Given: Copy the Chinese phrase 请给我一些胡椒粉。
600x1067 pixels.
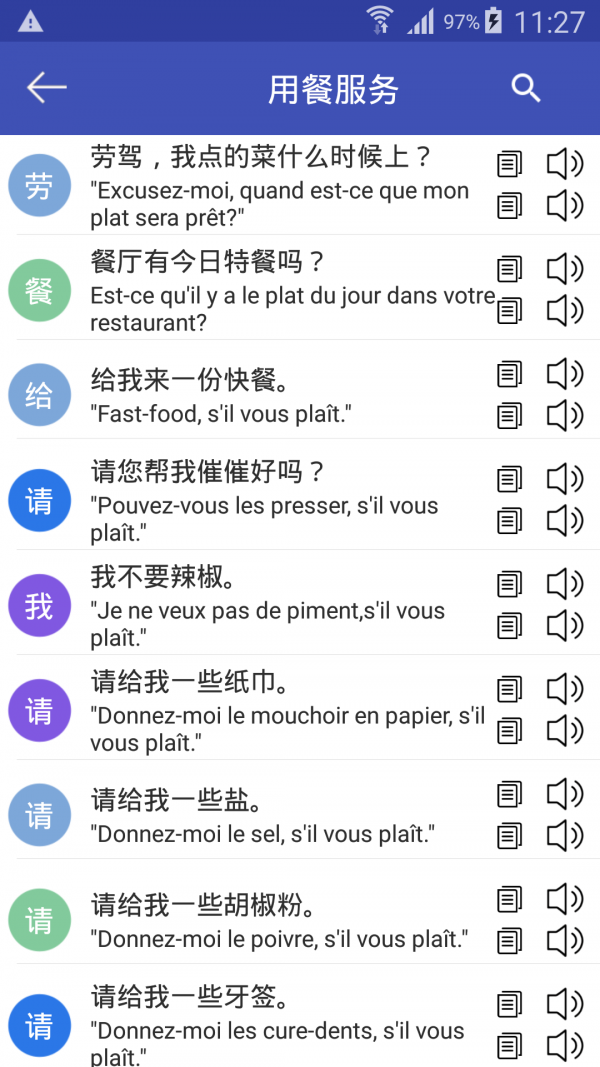Looking at the screenshot, I should tap(510, 899).
